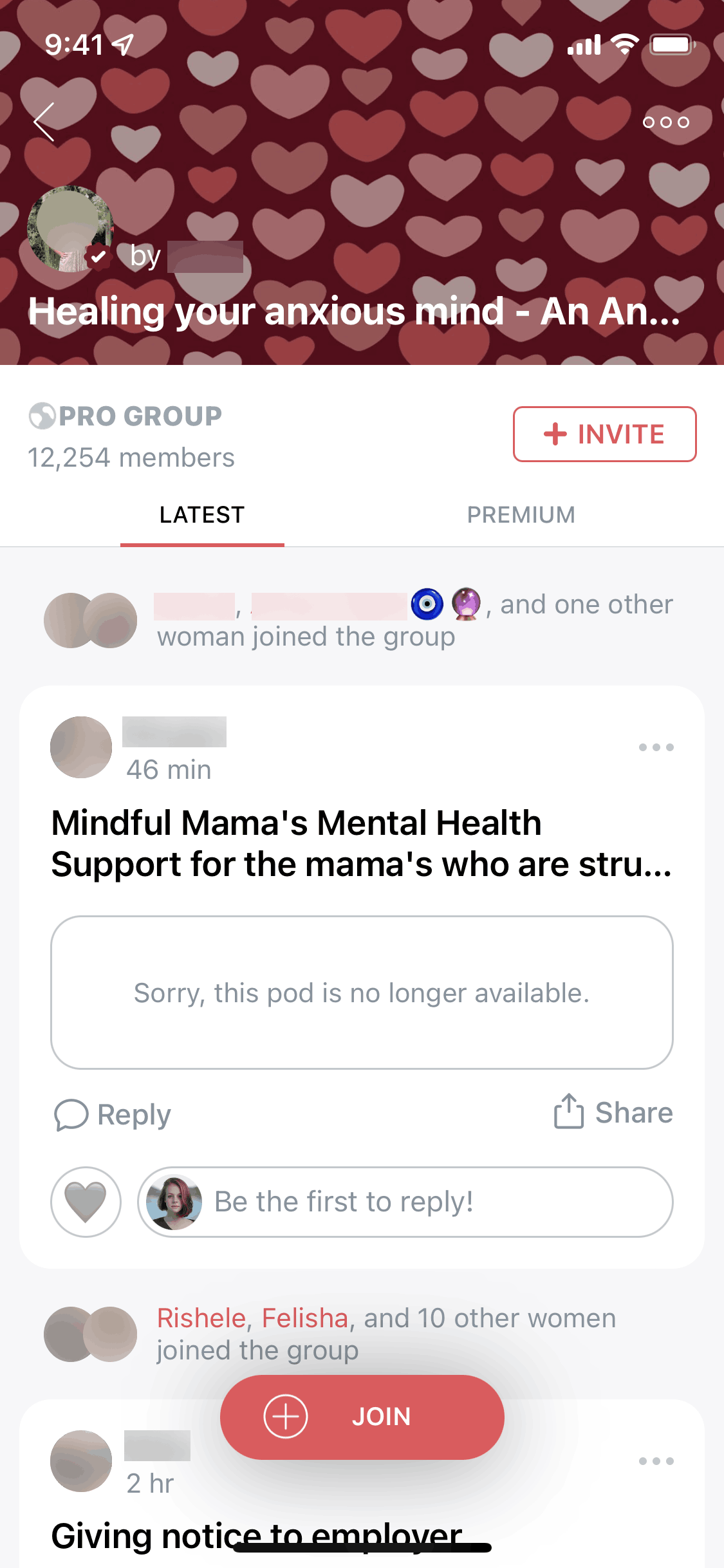The image size is (724, 1568).
Task: Open Felisha's profile link
Action: point(304,1318)
